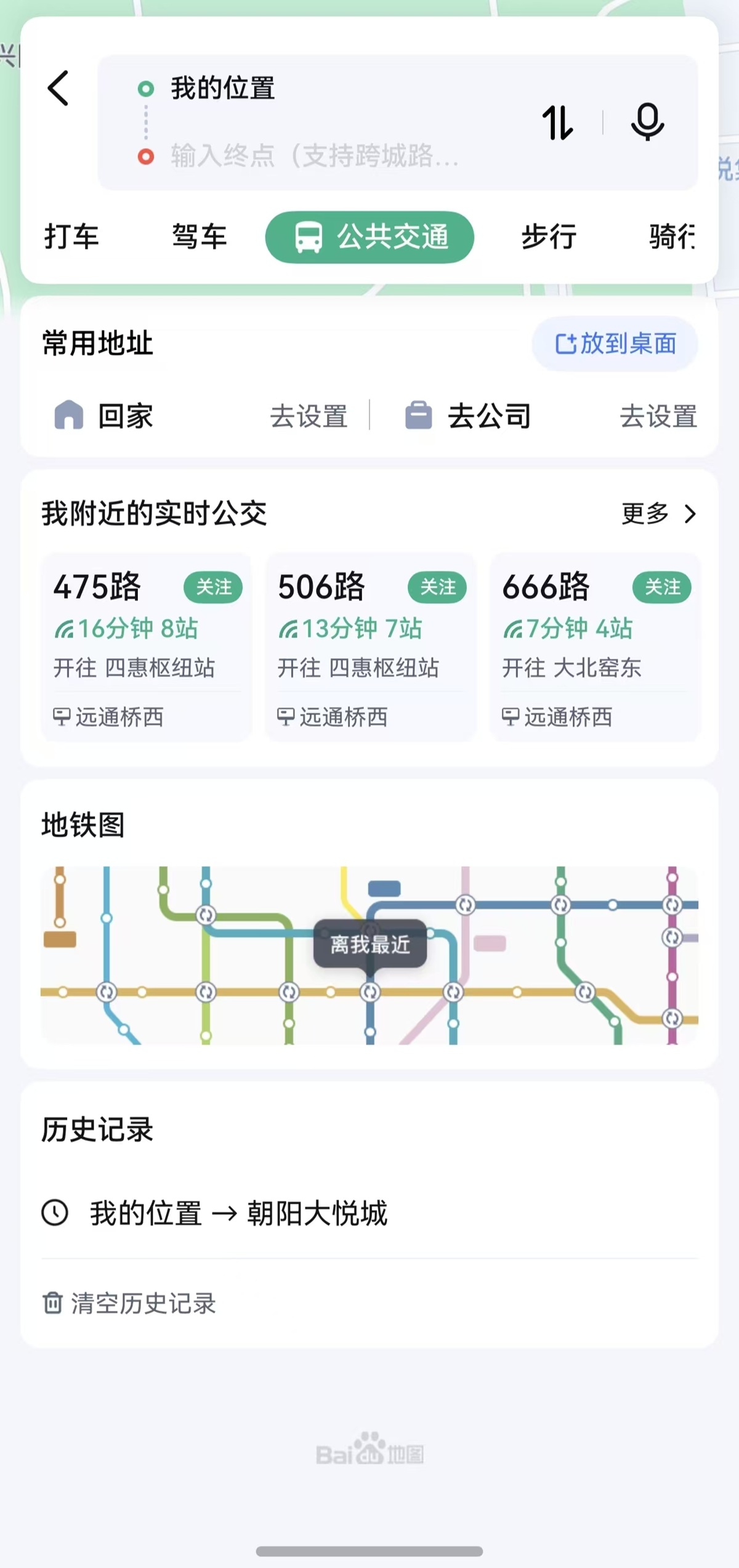This screenshot has height=1568, width=739.
Task: Go back using the back arrow
Action: point(59,88)
